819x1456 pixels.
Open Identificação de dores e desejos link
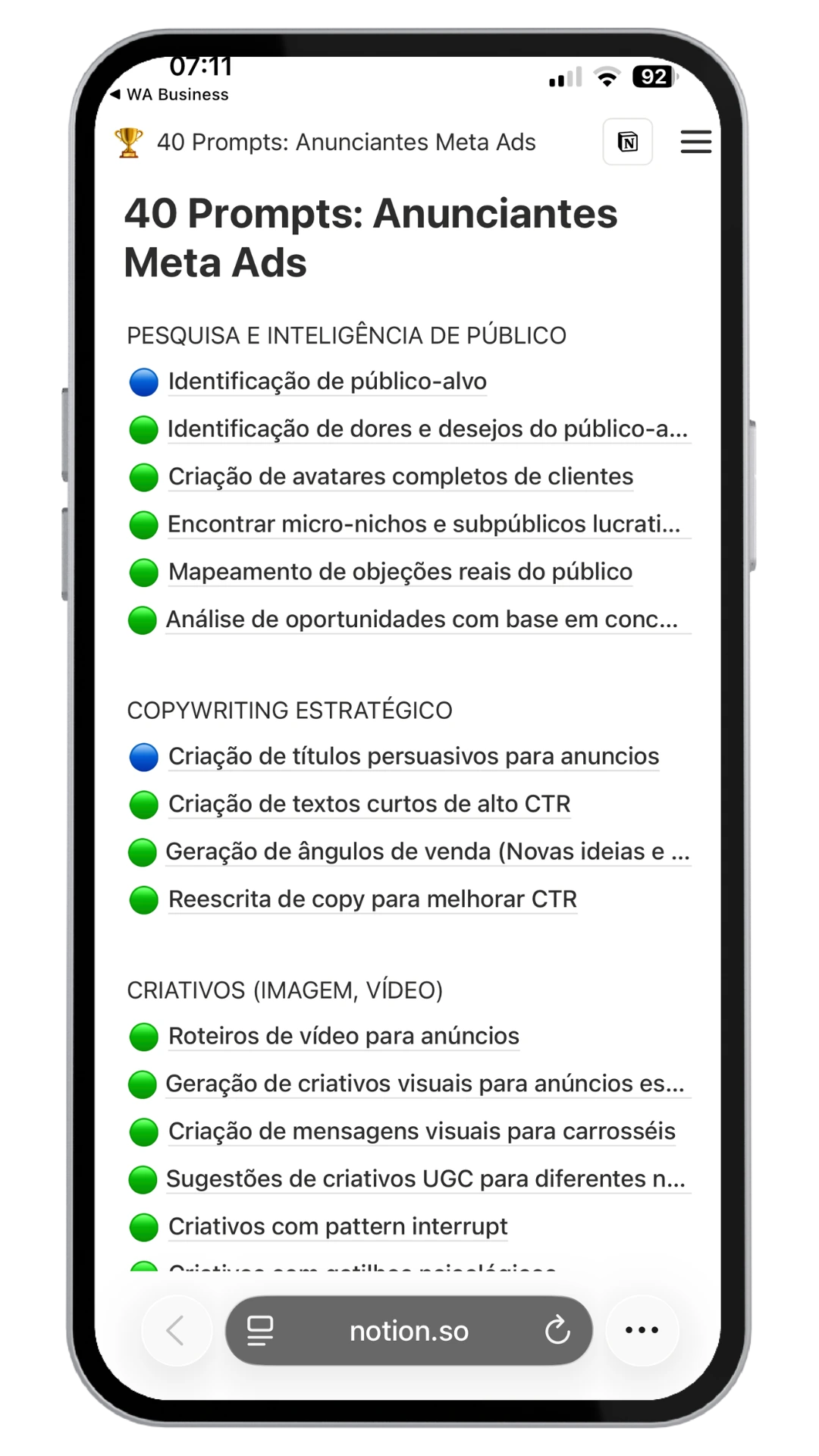pyautogui.click(x=427, y=429)
